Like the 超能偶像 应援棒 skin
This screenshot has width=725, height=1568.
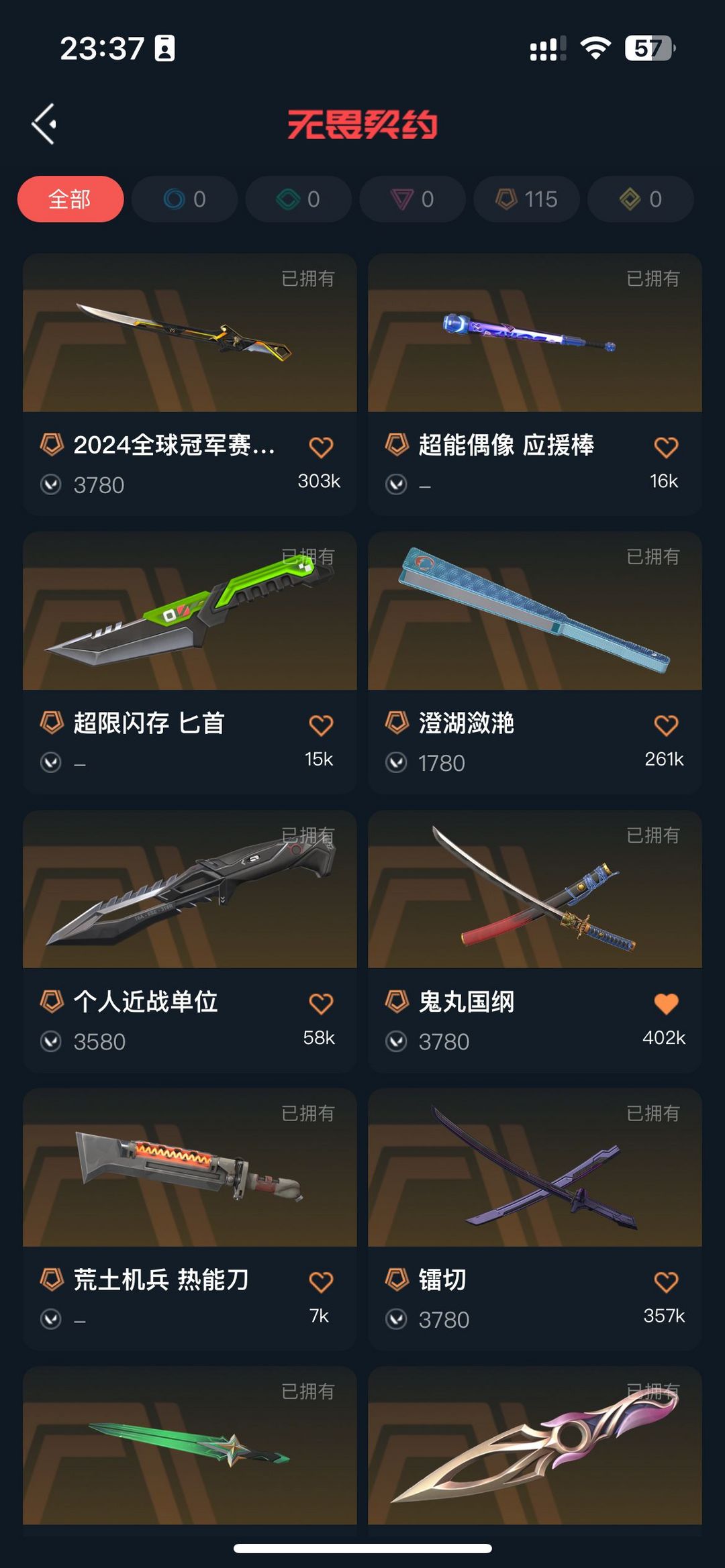666,448
